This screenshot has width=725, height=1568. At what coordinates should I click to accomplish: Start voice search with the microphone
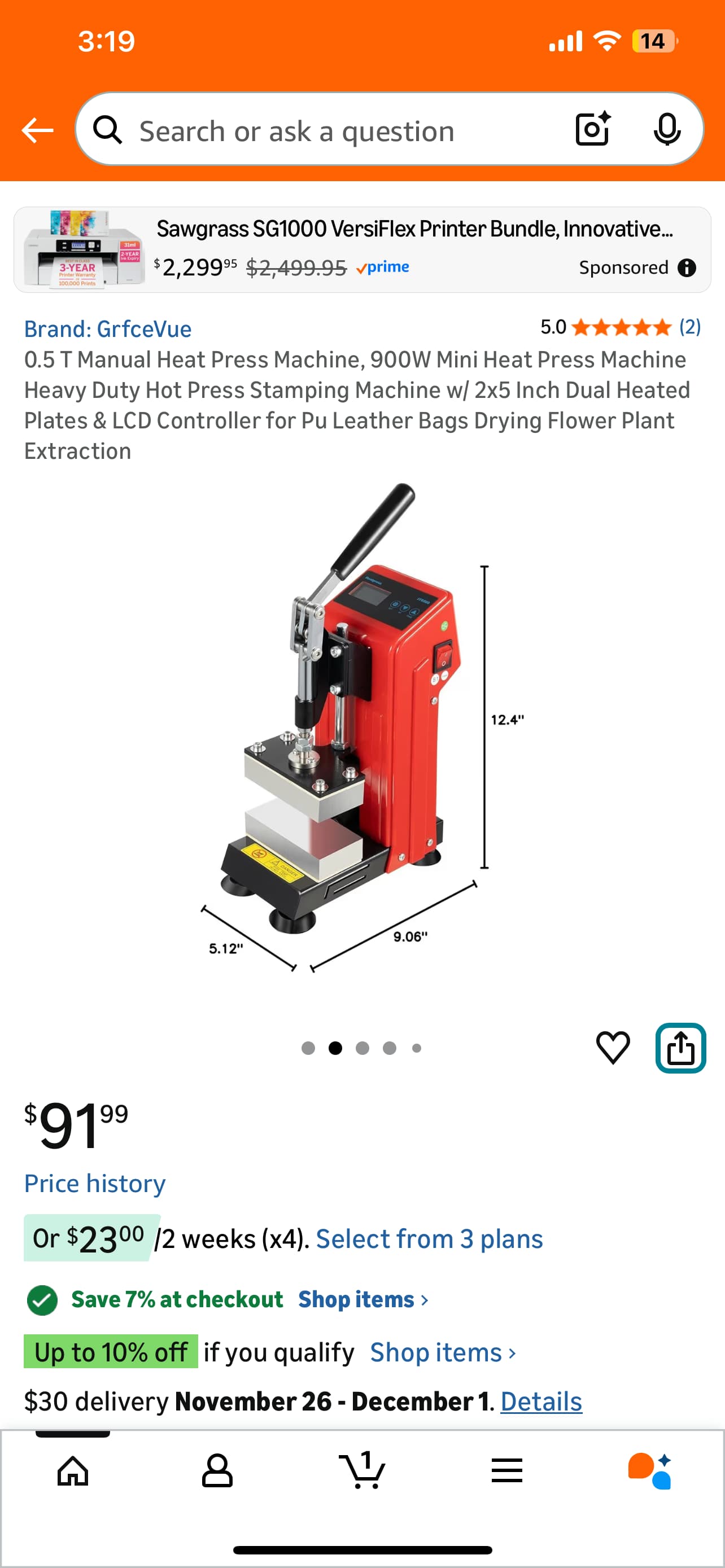click(667, 129)
